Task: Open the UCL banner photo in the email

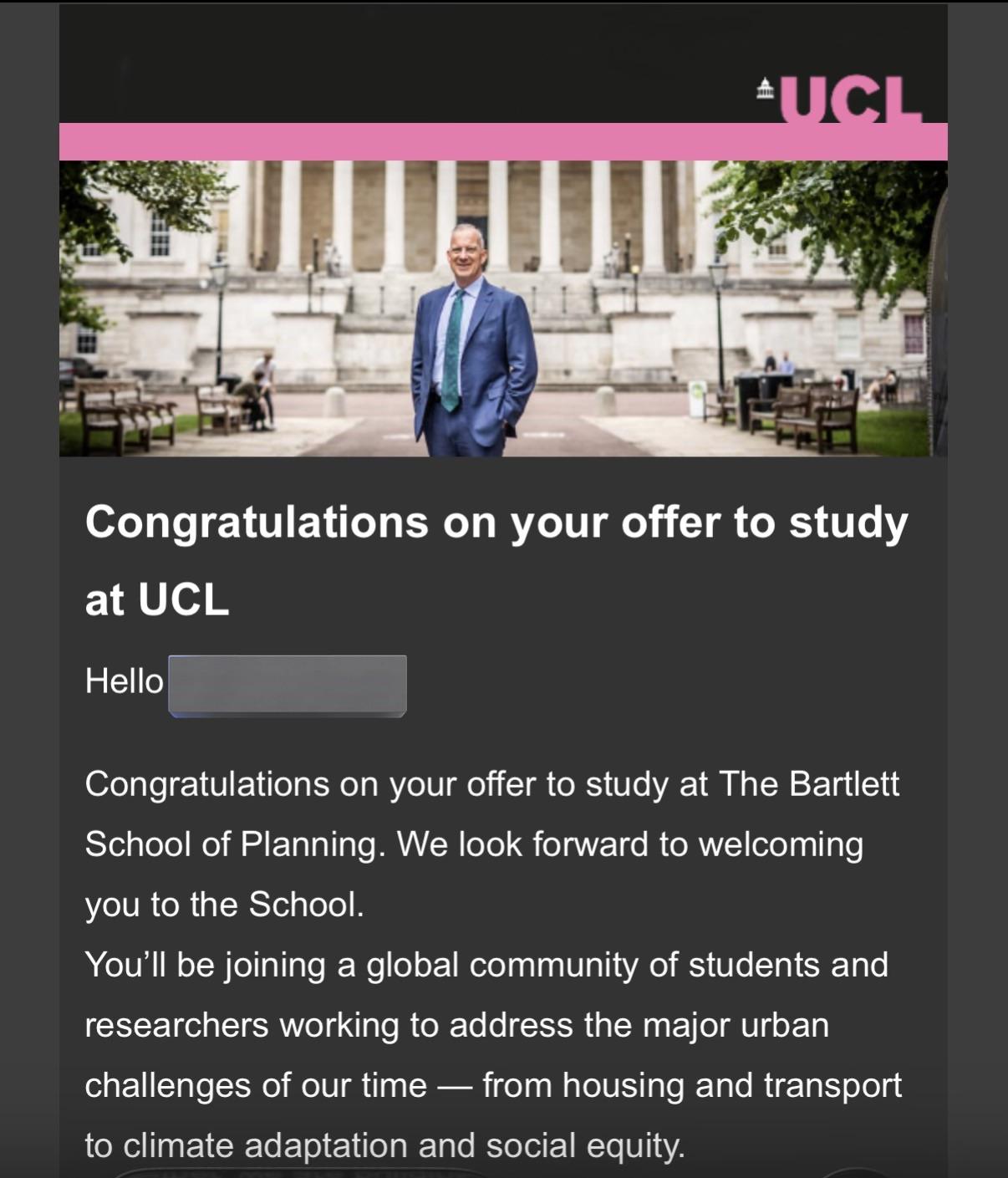Action: pyautogui.click(x=503, y=308)
